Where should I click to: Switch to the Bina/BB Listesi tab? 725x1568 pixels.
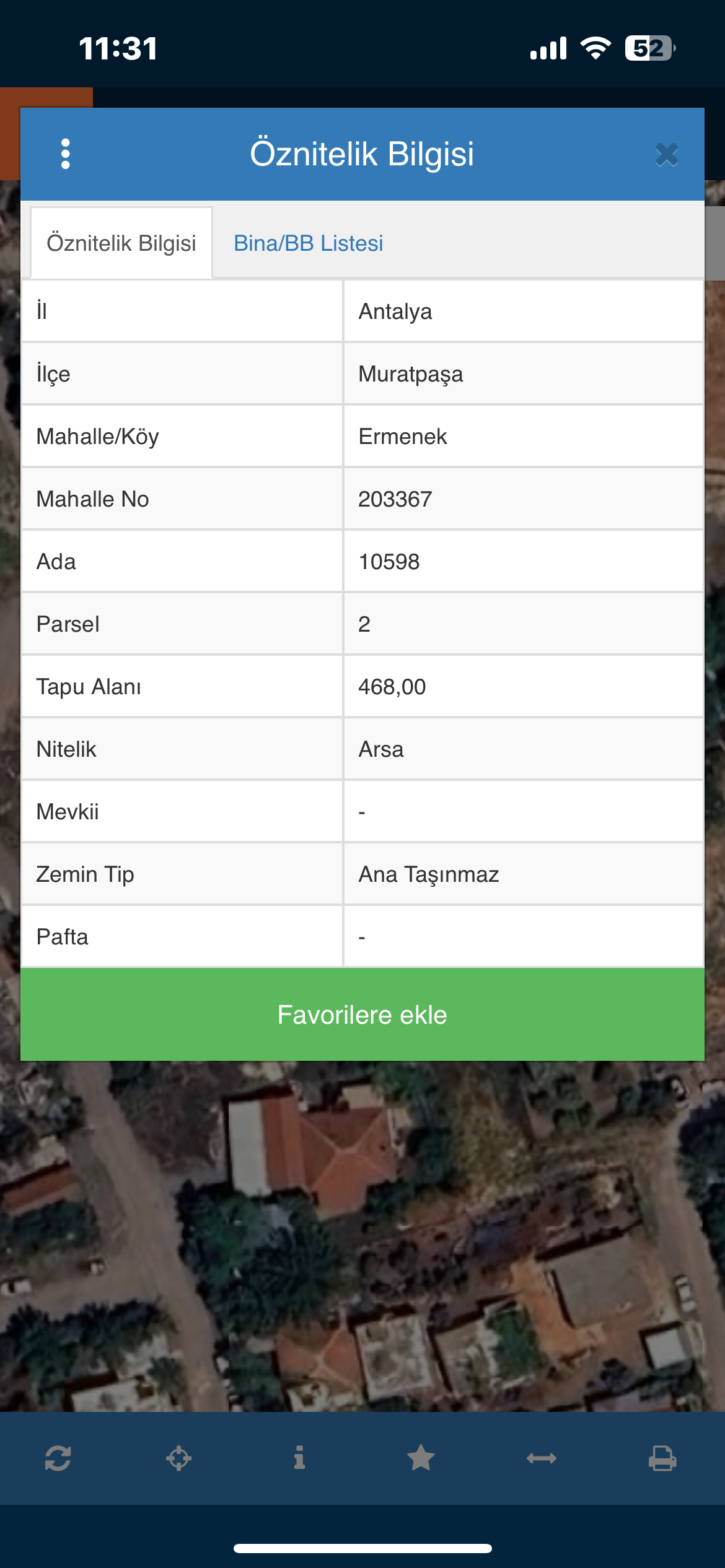click(308, 243)
